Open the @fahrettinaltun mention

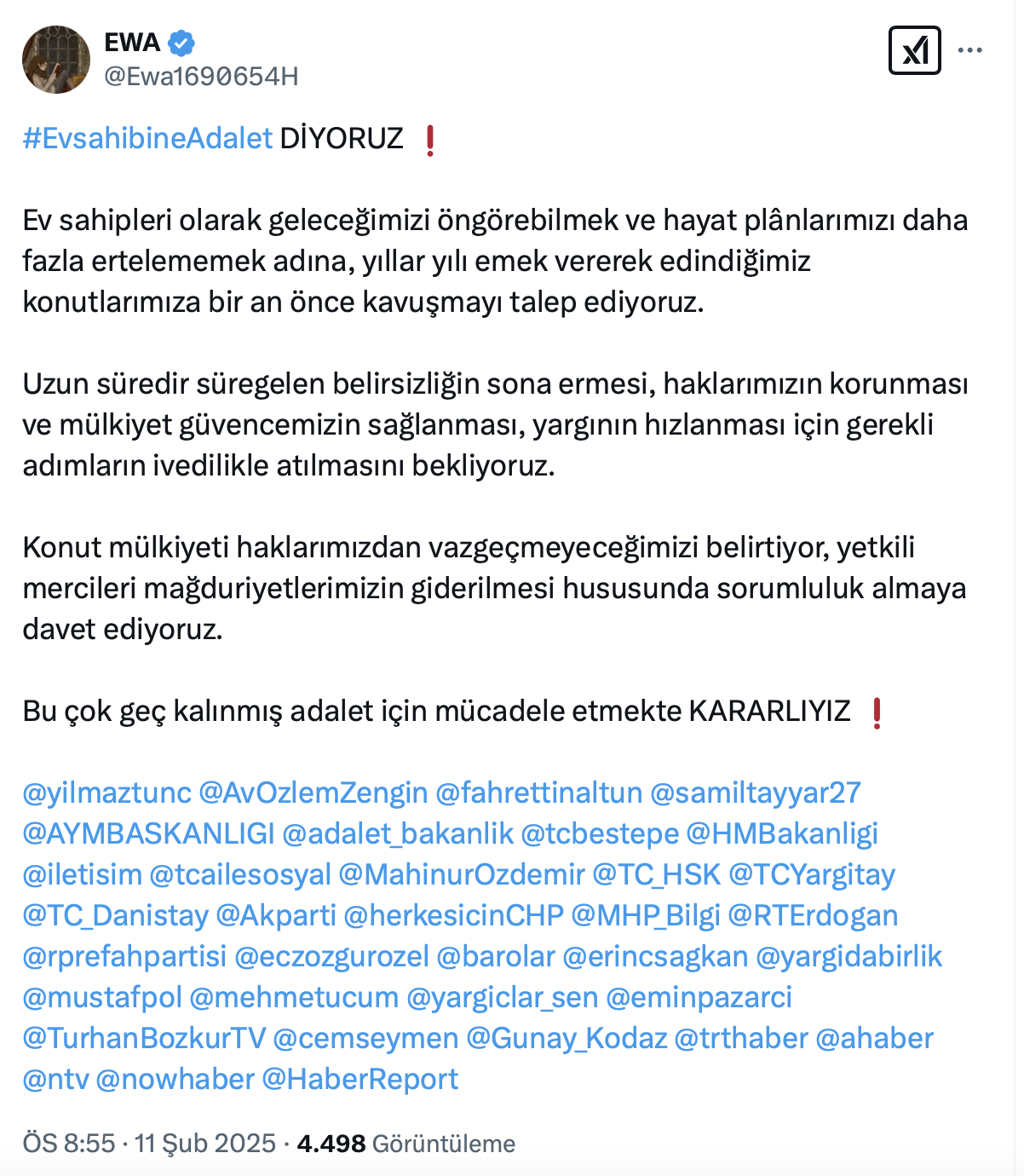pos(538,793)
